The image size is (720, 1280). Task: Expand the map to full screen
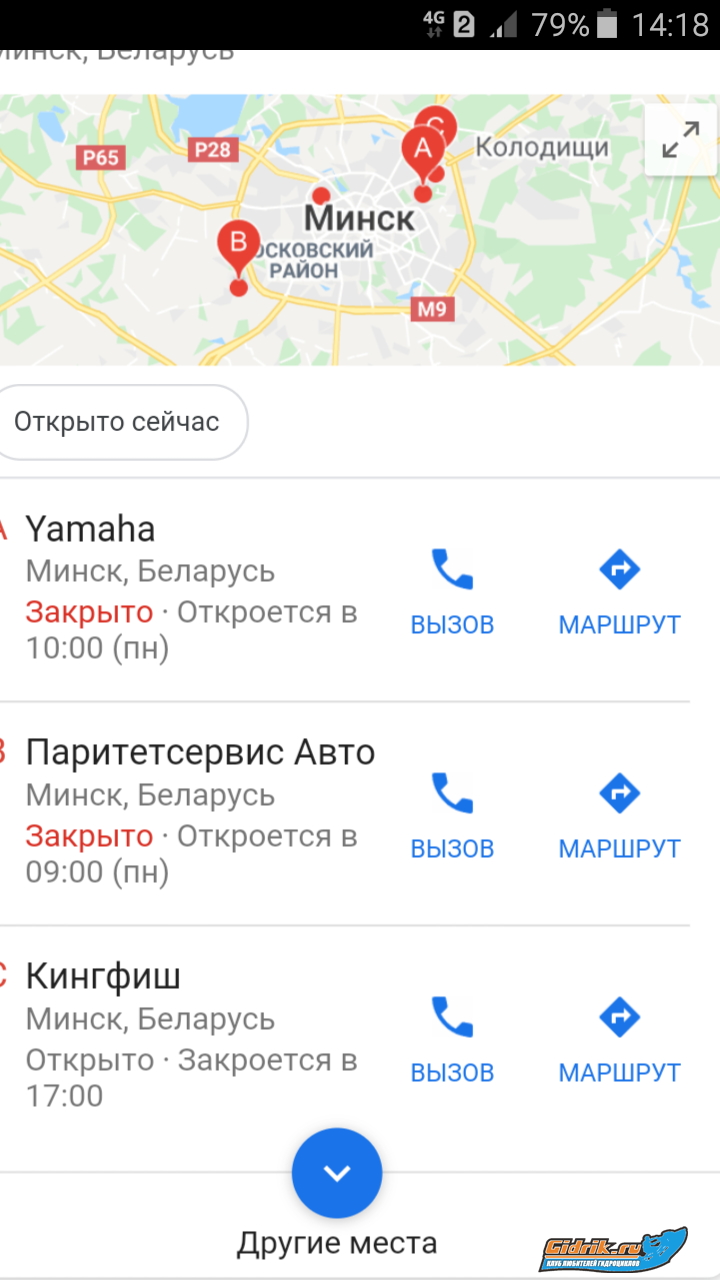click(681, 141)
